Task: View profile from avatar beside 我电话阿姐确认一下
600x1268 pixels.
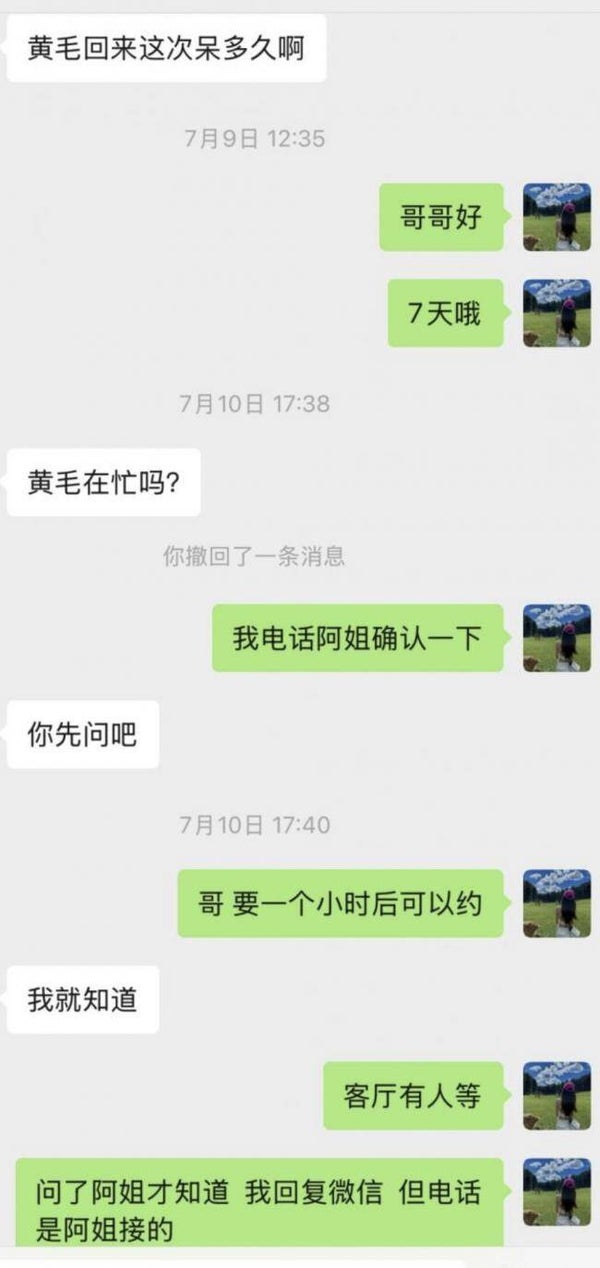Action: click(x=557, y=637)
